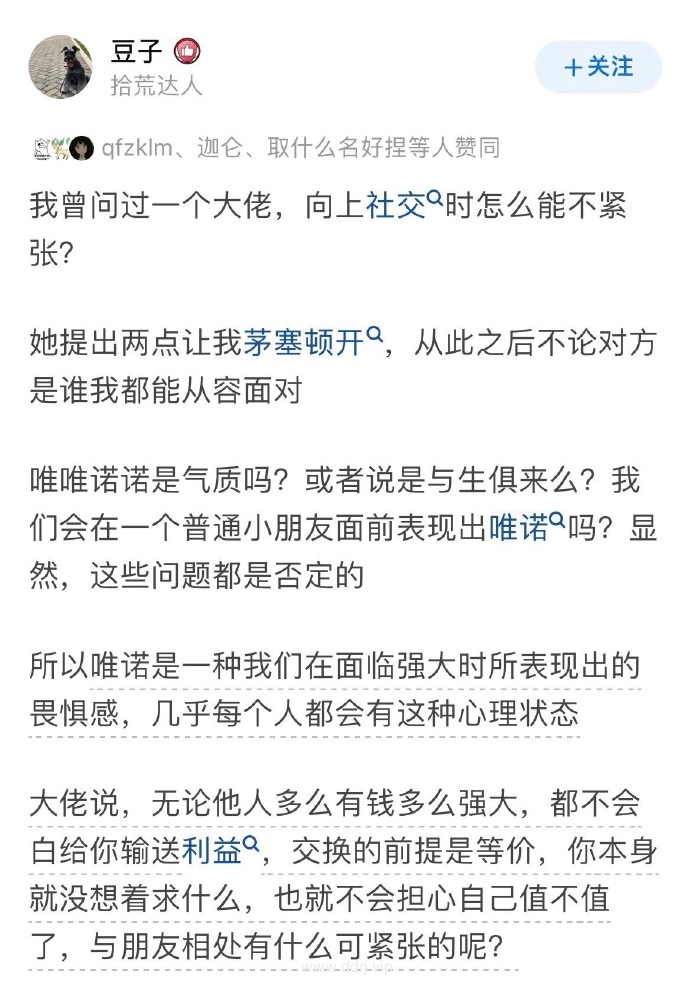Follow 豆子 with the 关注 button
Screen dimensions: 690x987
tap(598, 67)
